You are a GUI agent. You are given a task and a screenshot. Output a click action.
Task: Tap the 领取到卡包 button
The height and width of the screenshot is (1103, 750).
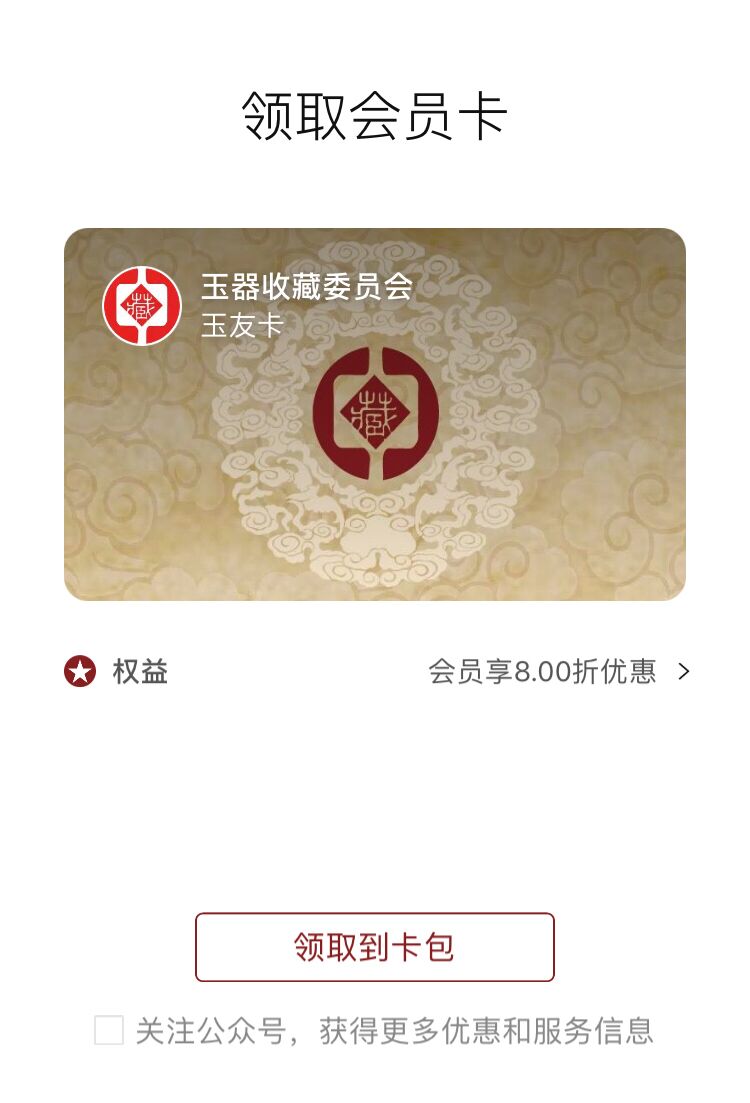[x=374, y=947]
